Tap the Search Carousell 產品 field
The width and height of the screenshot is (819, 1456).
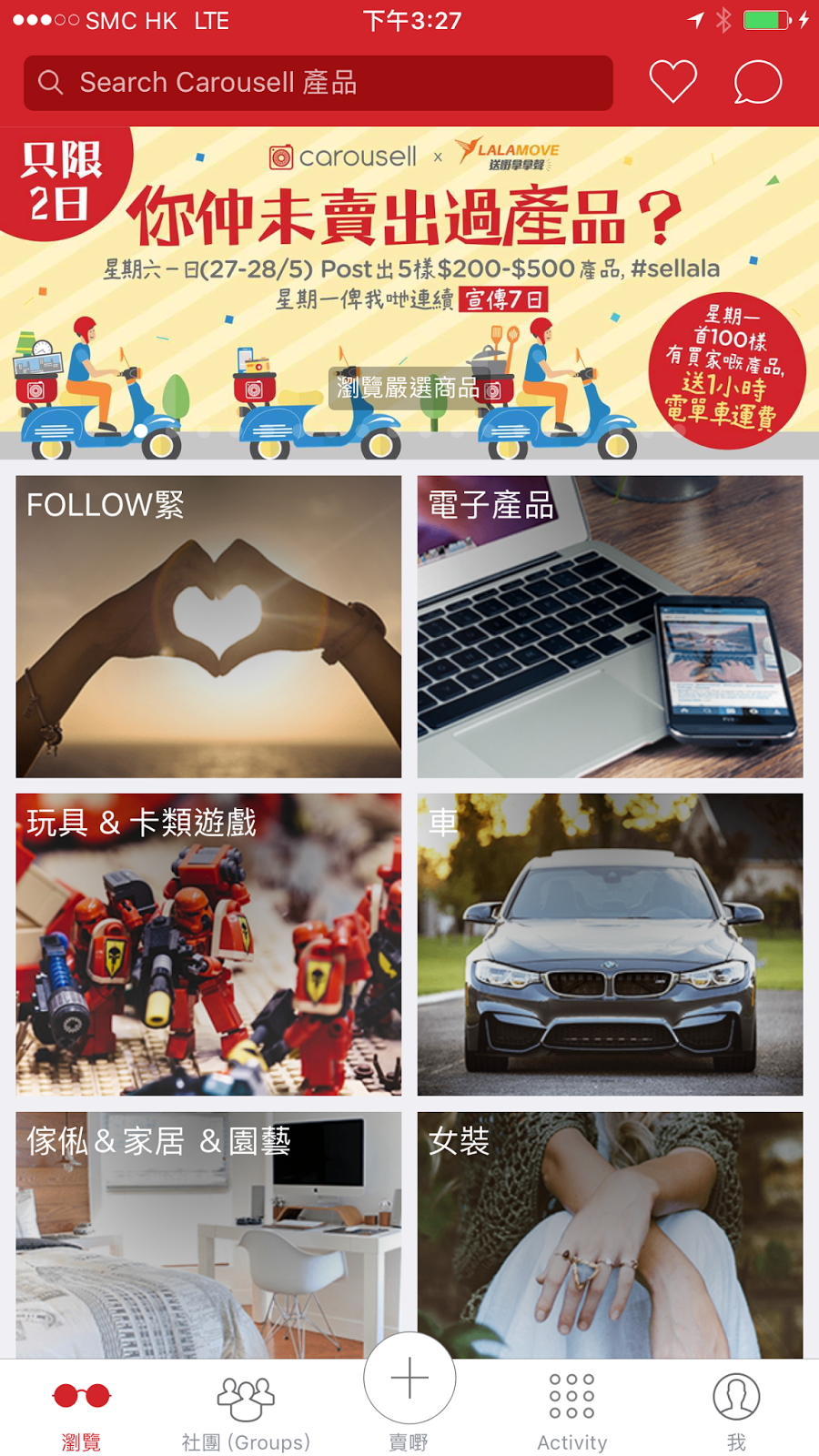[318, 83]
